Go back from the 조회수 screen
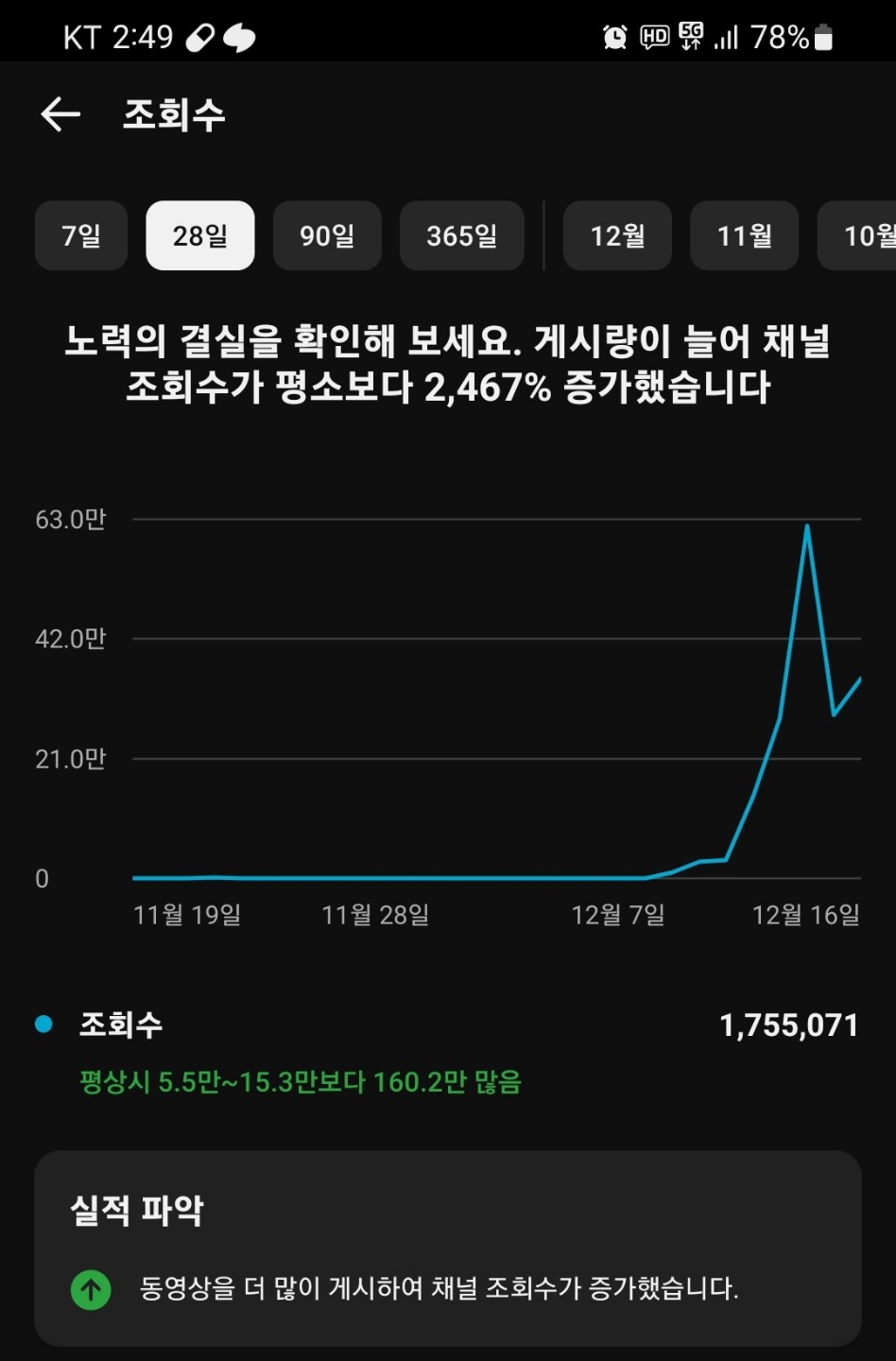 tap(60, 115)
